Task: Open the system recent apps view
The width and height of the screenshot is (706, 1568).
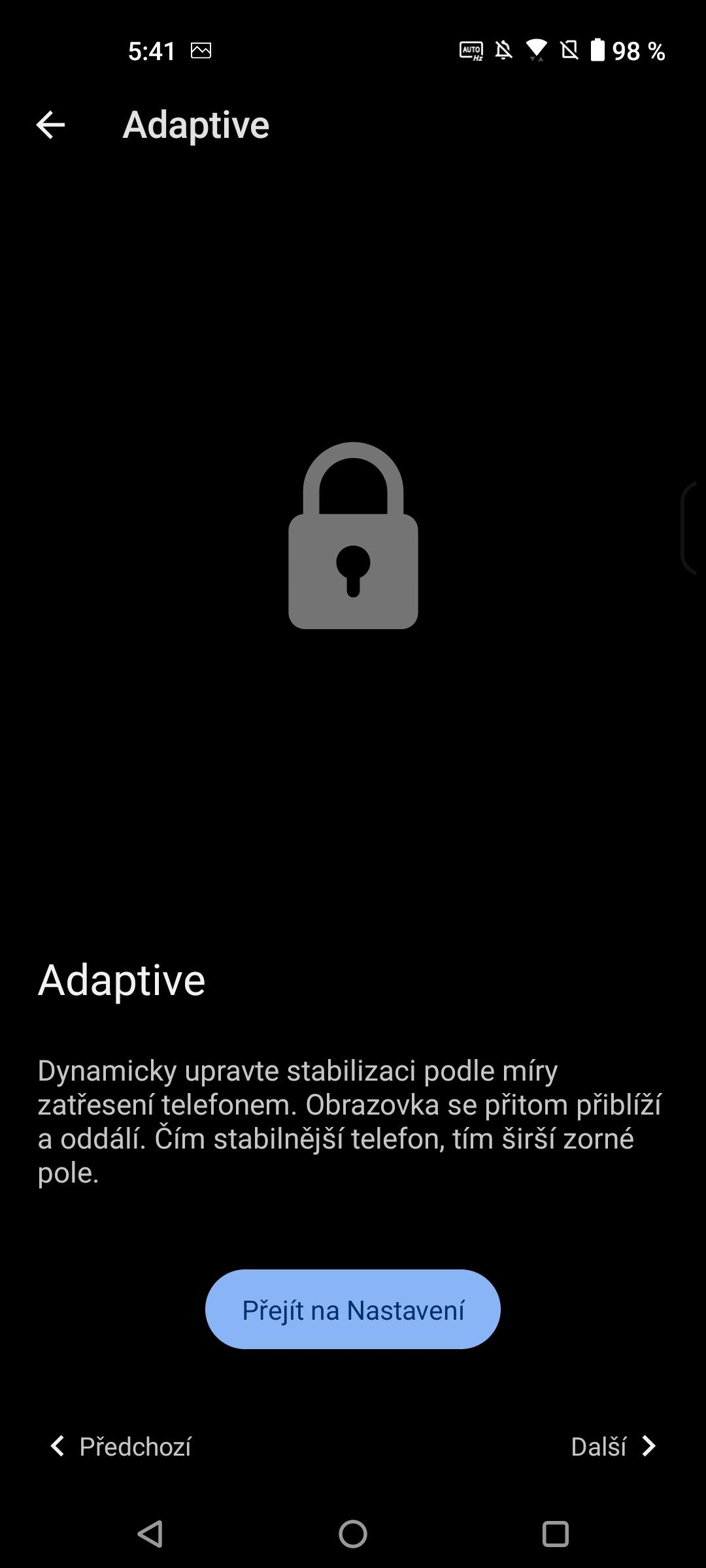Action: pos(556,1533)
